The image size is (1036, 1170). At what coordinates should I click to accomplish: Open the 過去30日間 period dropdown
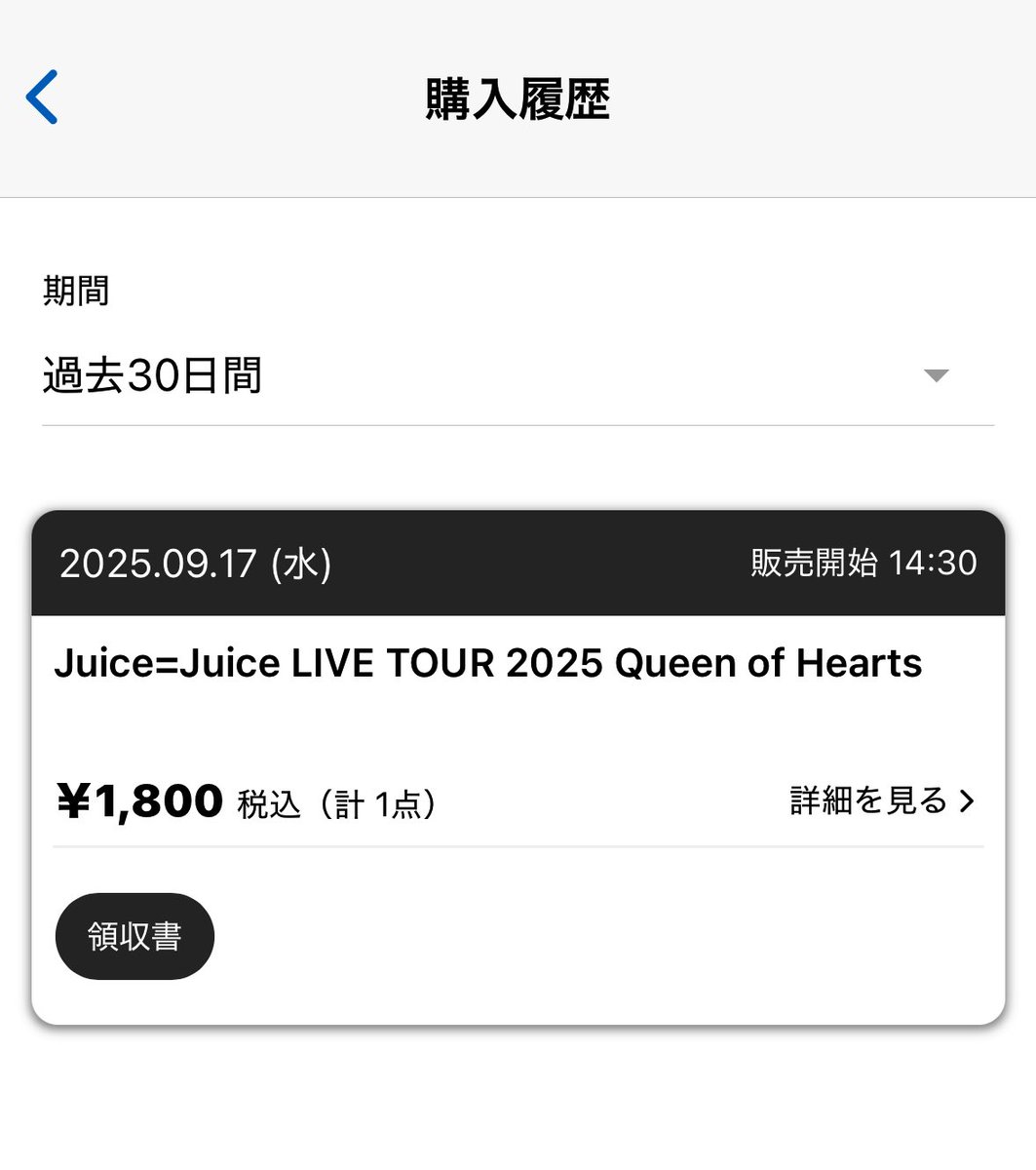pos(518,376)
